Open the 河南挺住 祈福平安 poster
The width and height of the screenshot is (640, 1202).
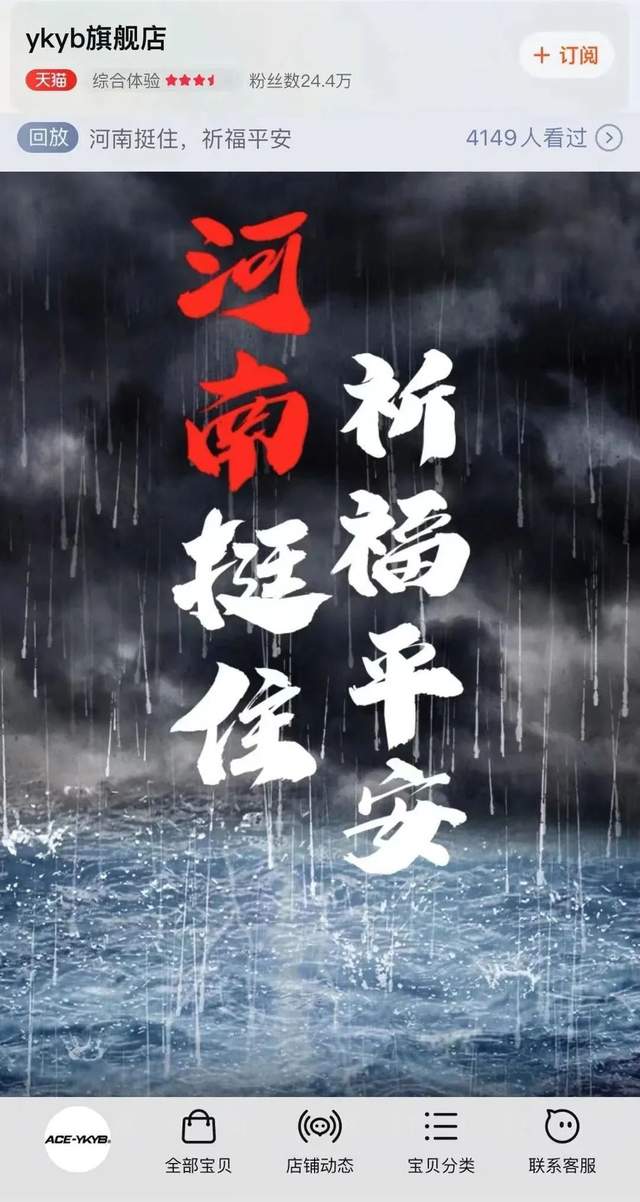pyautogui.click(x=320, y=630)
